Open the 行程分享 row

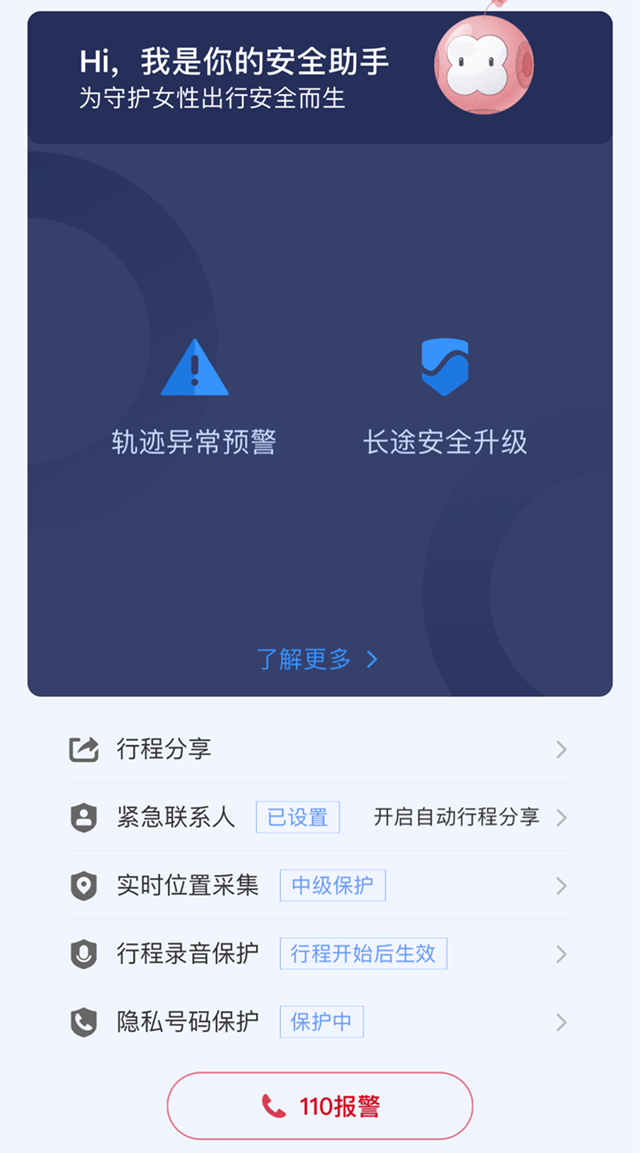(319, 749)
